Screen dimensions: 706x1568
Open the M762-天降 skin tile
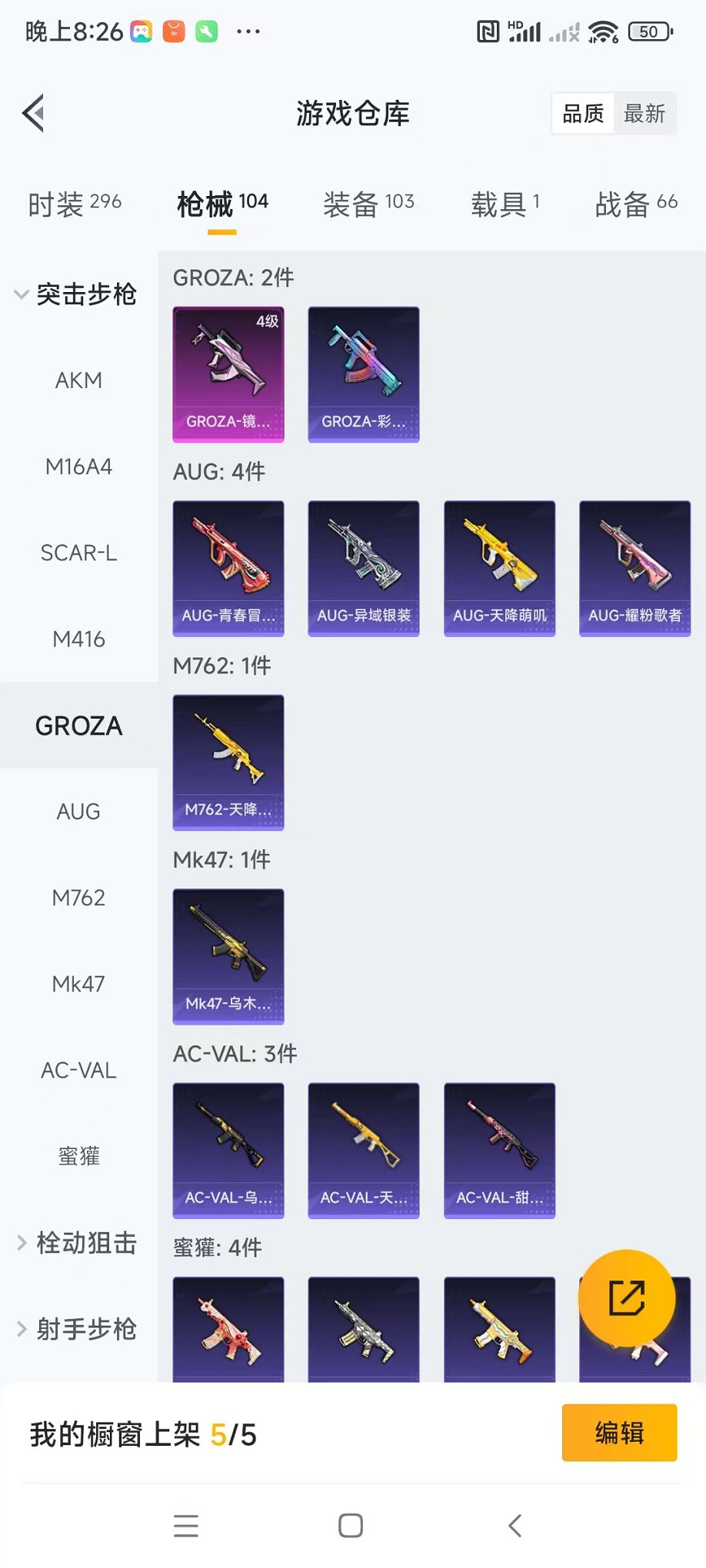(228, 762)
